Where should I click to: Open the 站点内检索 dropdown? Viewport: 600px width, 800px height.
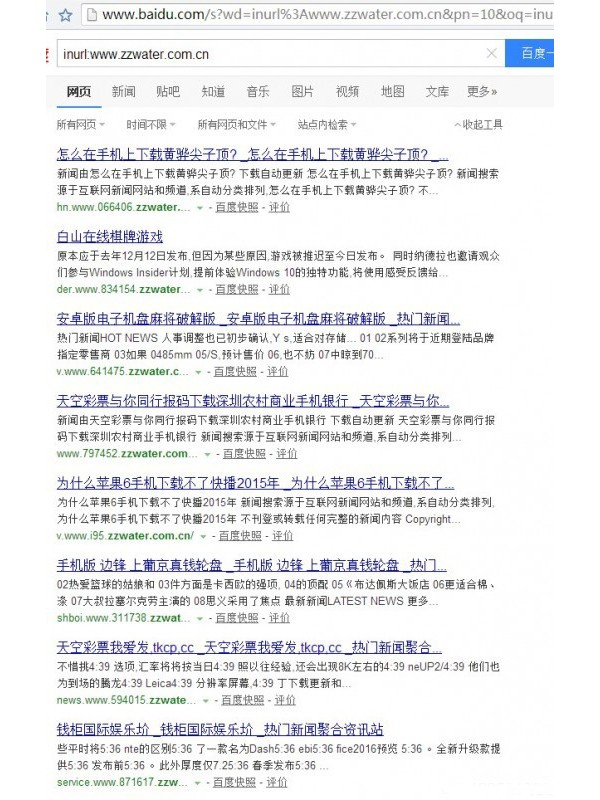326,125
